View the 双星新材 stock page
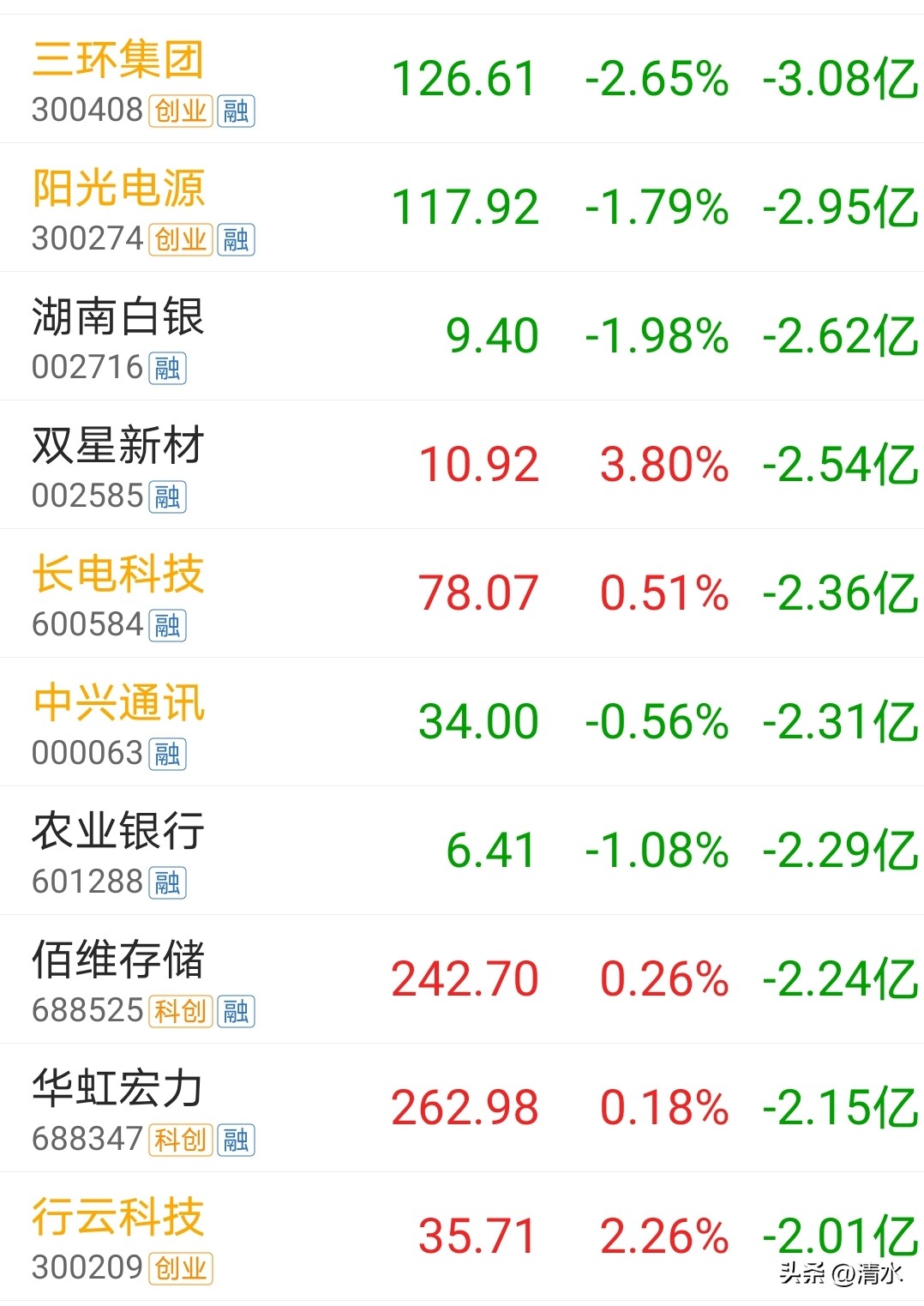 point(462,465)
